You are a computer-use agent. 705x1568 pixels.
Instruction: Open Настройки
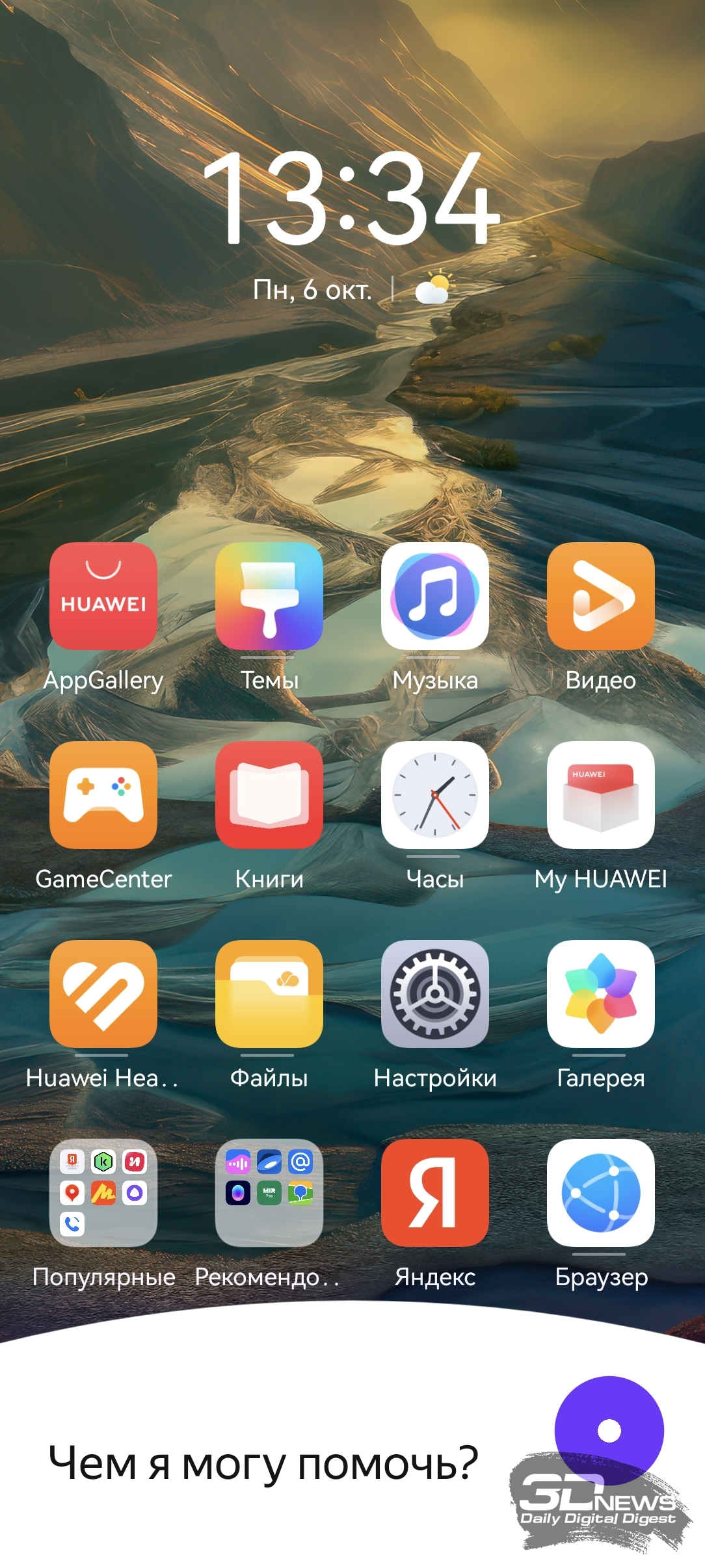point(435,994)
